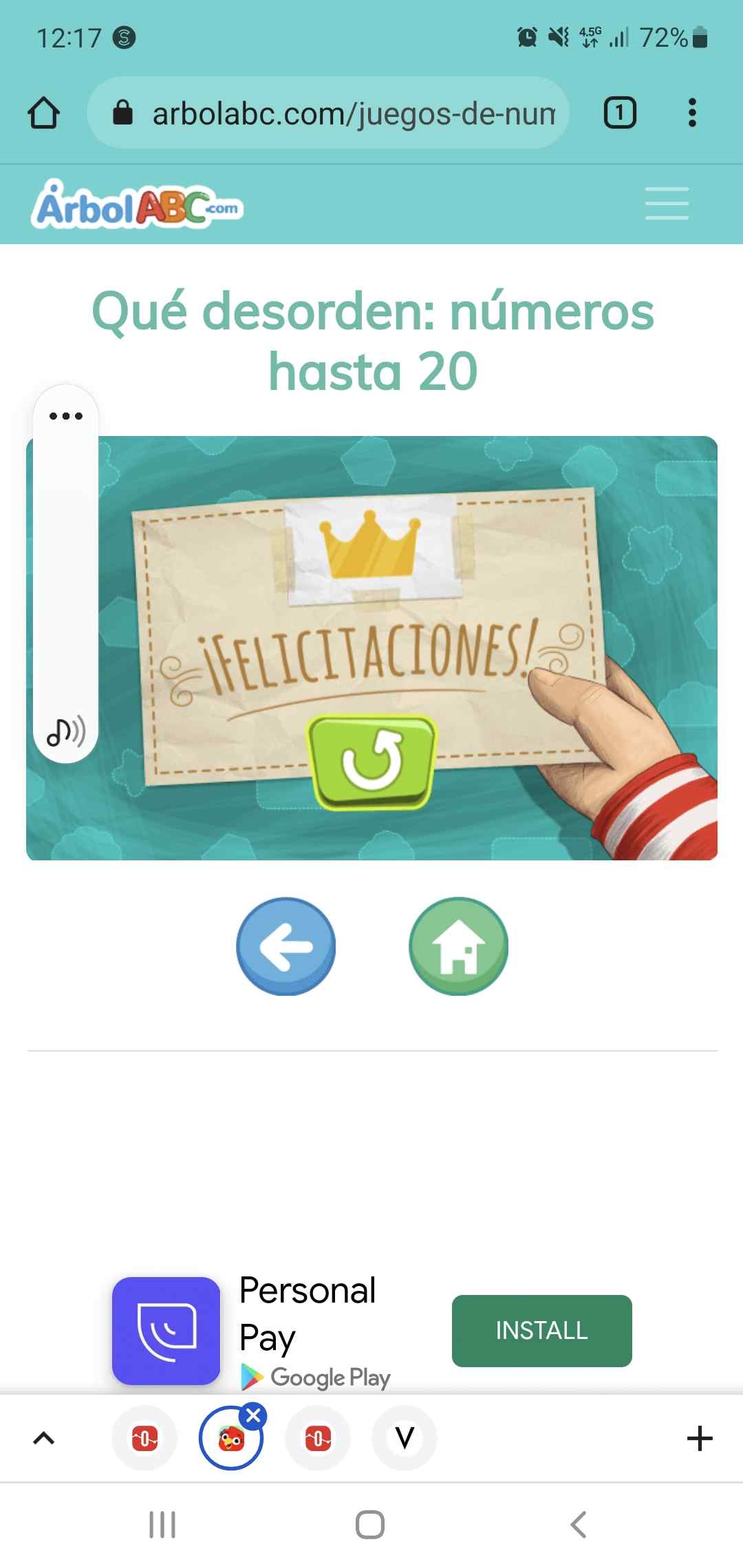Replay the game with the green restart button
Image resolution: width=743 pixels, height=1568 pixels.
[x=372, y=761]
